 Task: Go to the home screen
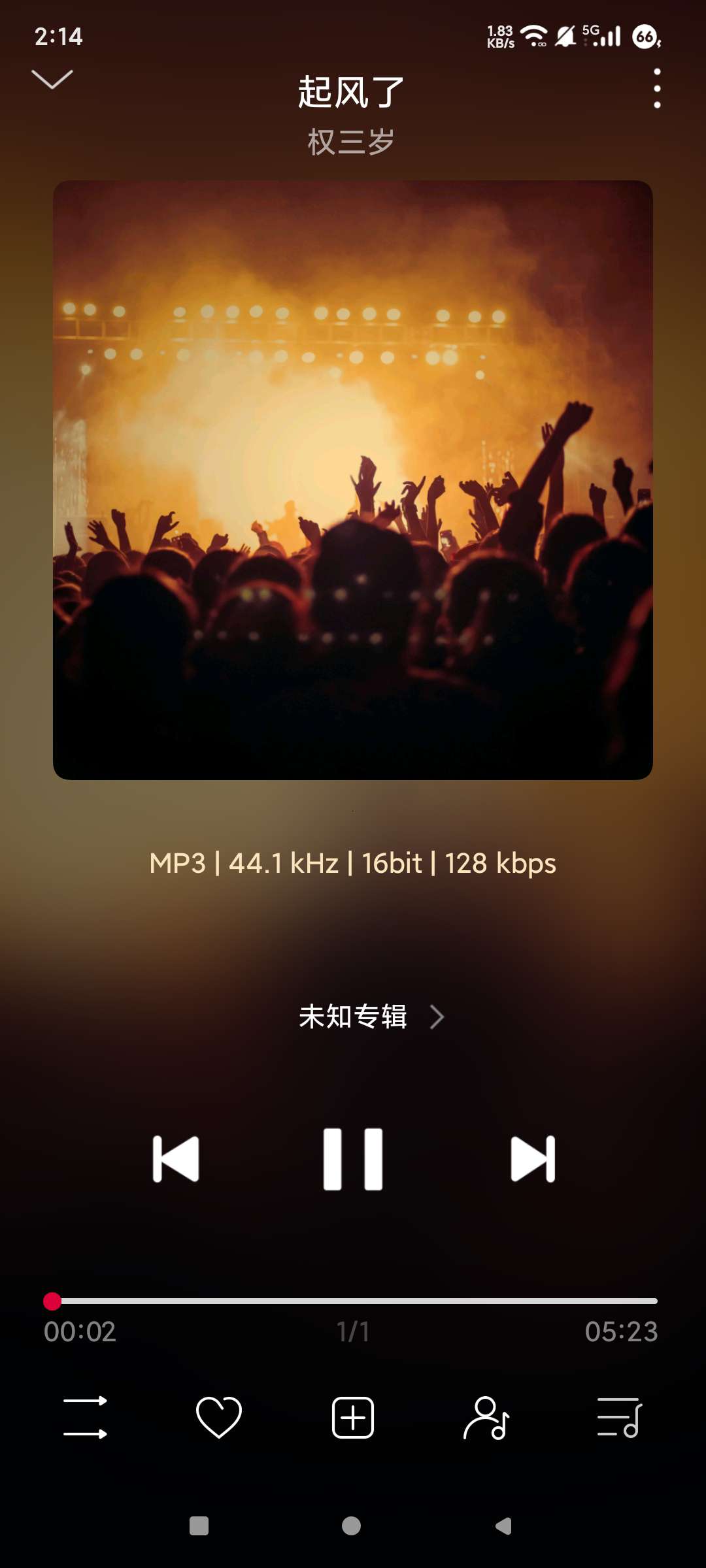(x=352, y=1526)
